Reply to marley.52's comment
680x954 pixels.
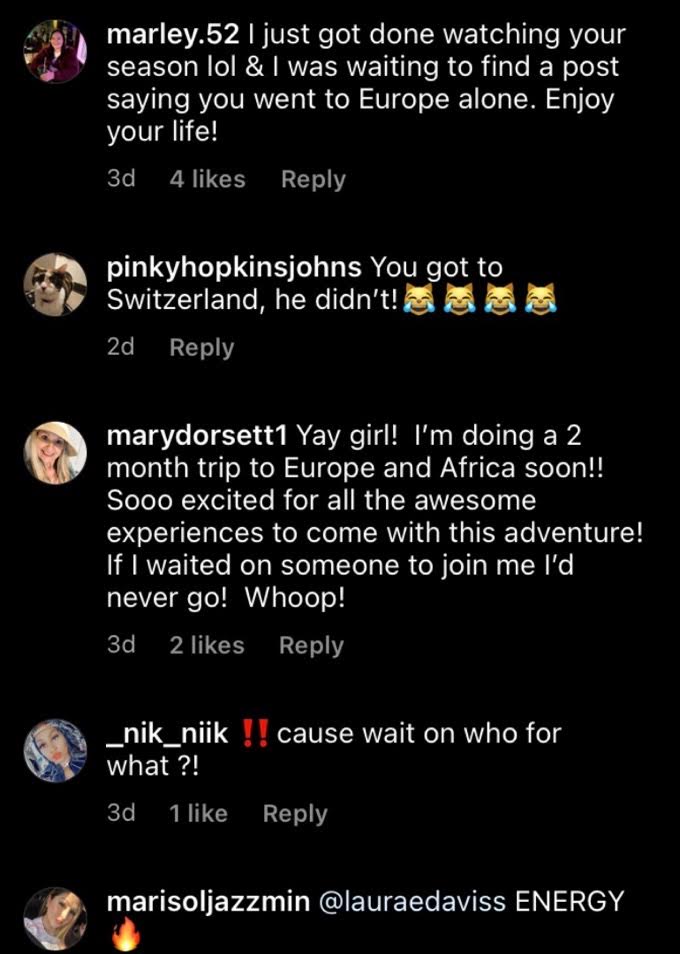click(313, 179)
